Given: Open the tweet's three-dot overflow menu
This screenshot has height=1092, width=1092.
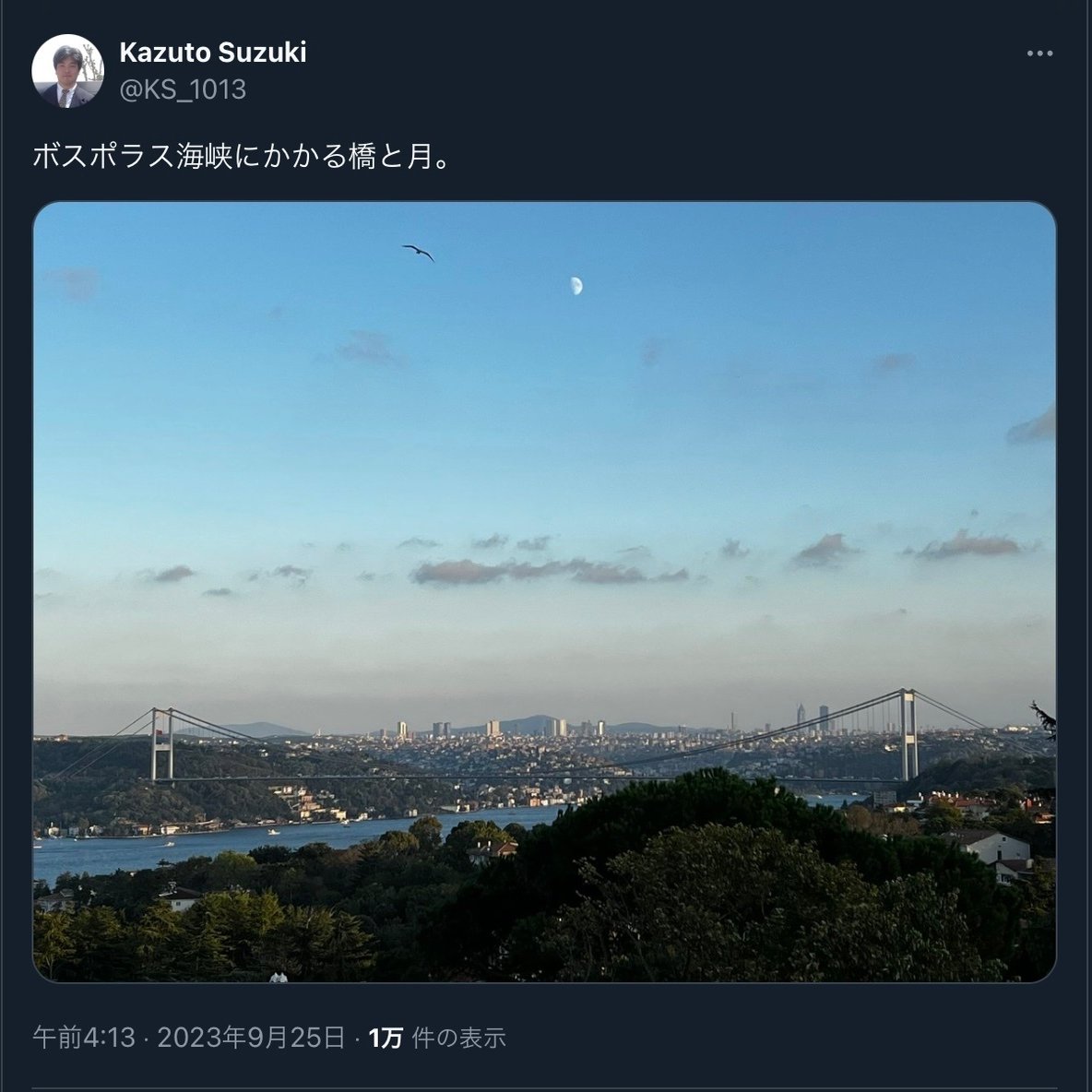Looking at the screenshot, I should pos(1039,54).
